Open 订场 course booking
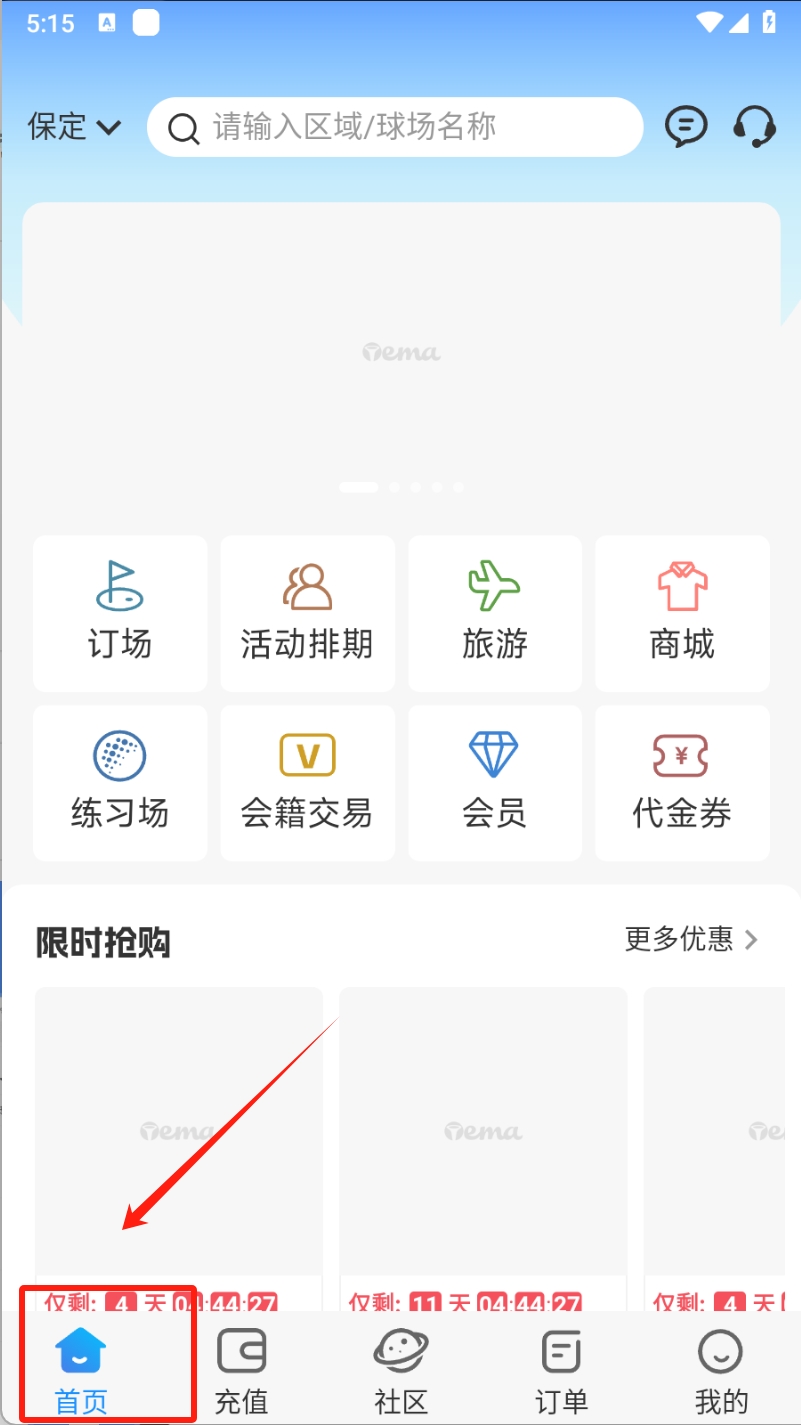 (x=120, y=613)
